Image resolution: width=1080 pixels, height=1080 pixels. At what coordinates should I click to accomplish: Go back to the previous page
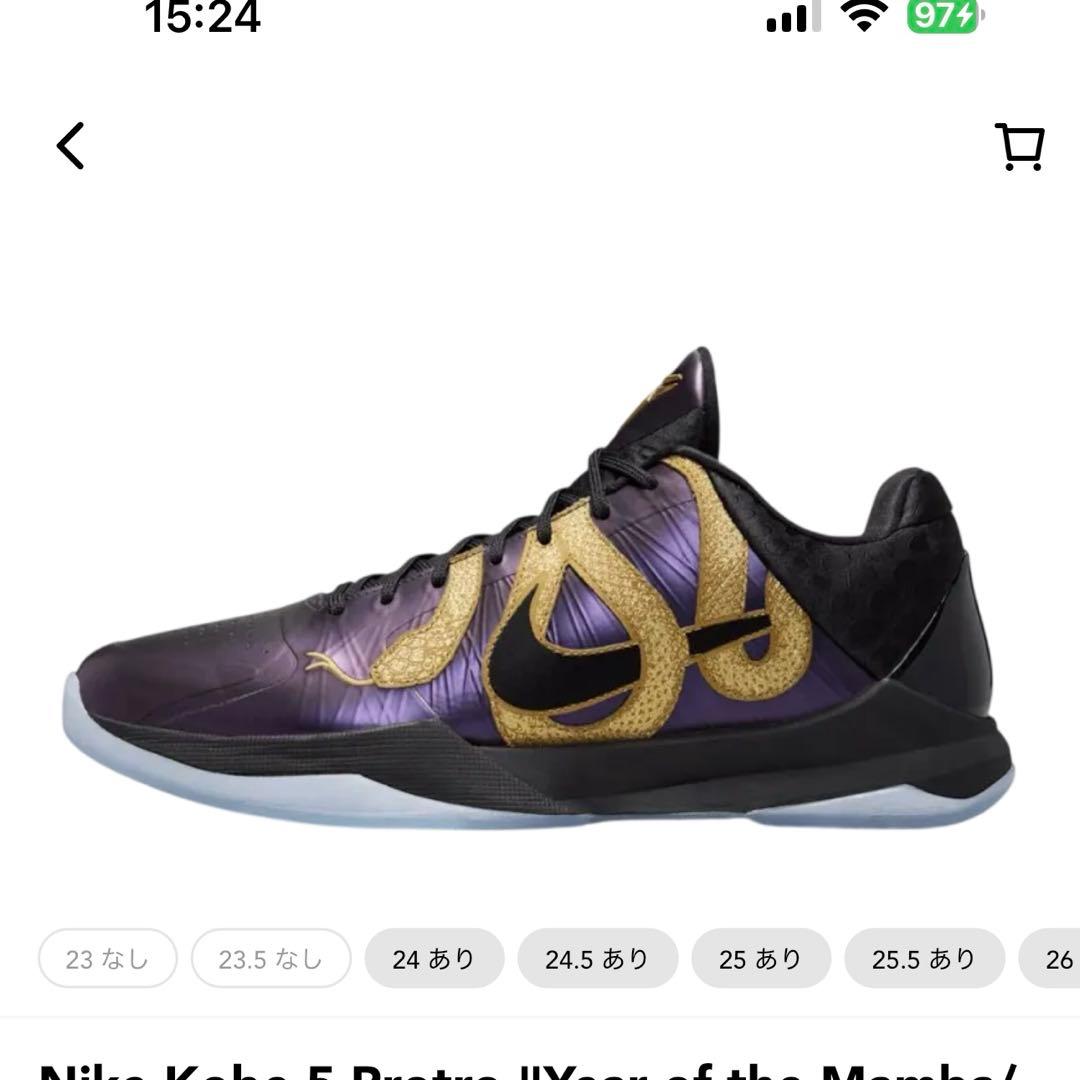[70, 146]
